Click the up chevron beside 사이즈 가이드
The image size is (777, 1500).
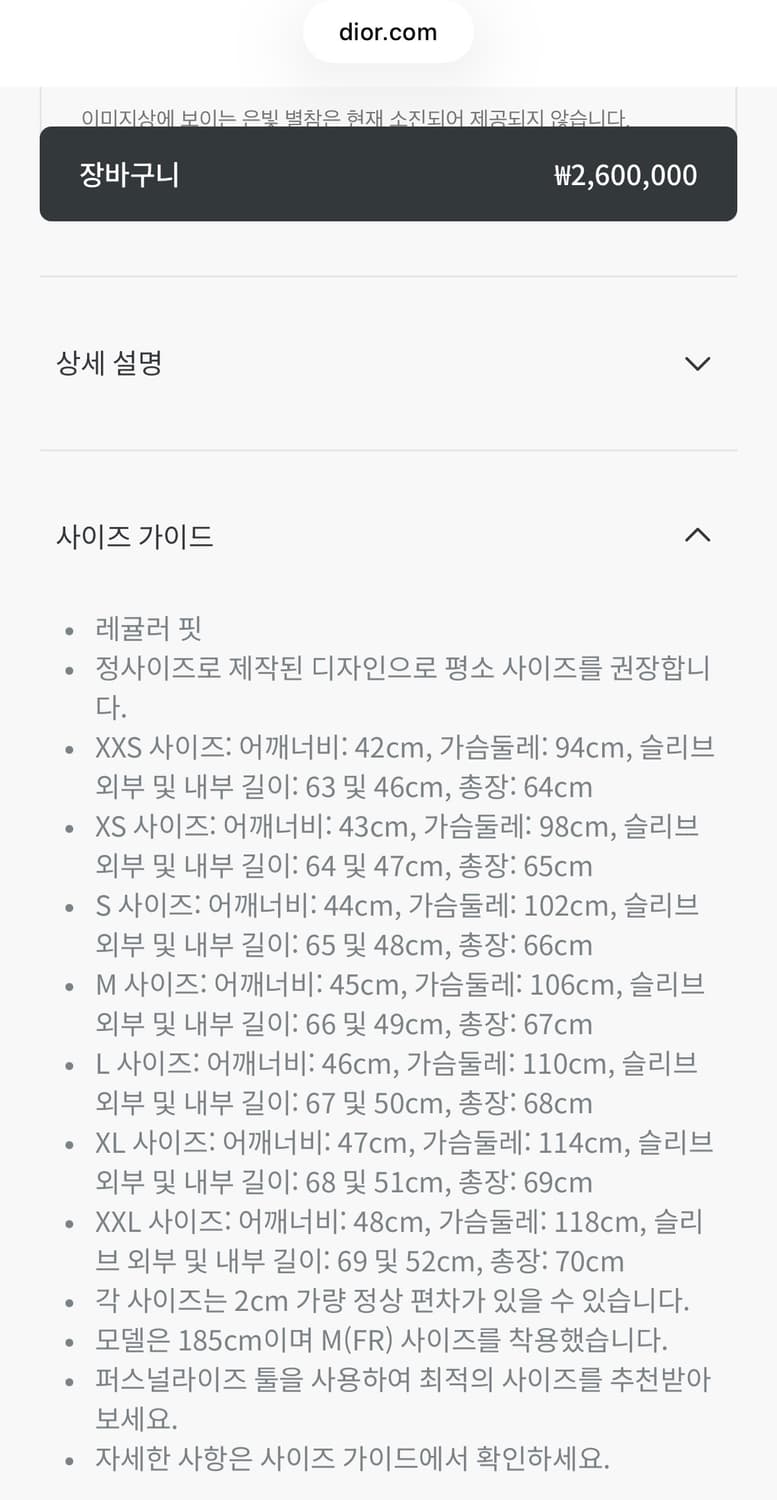[697, 535]
